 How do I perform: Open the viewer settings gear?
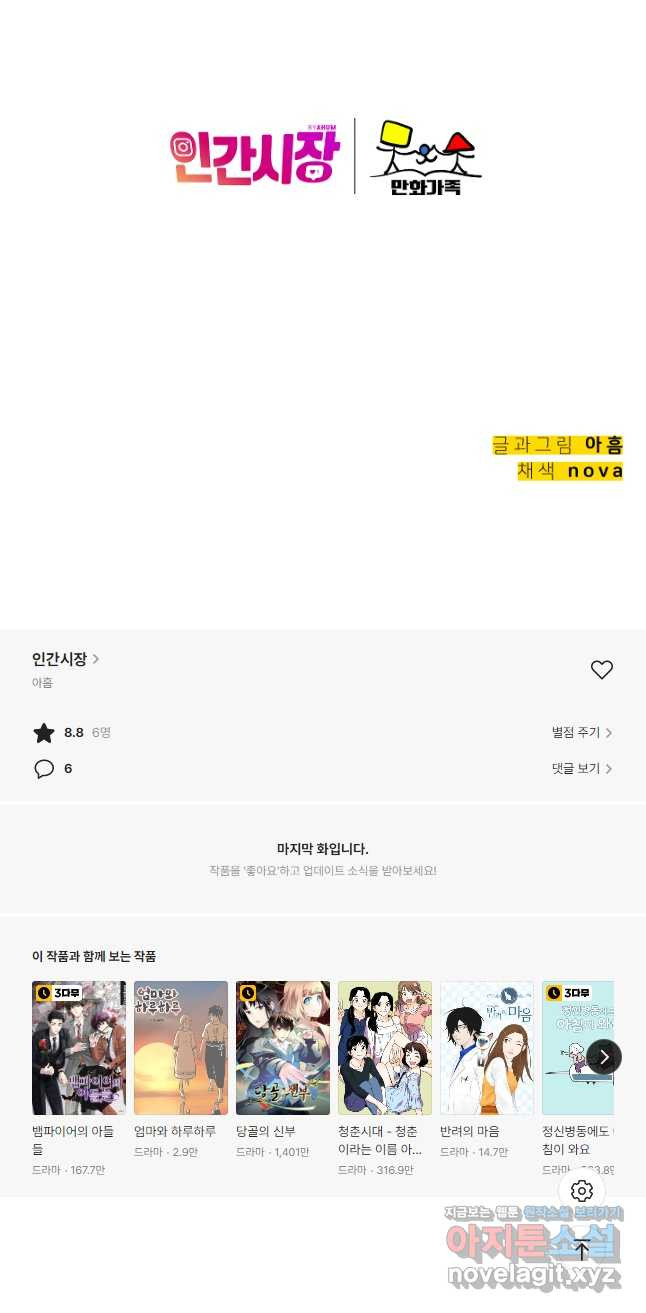[582, 1191]
